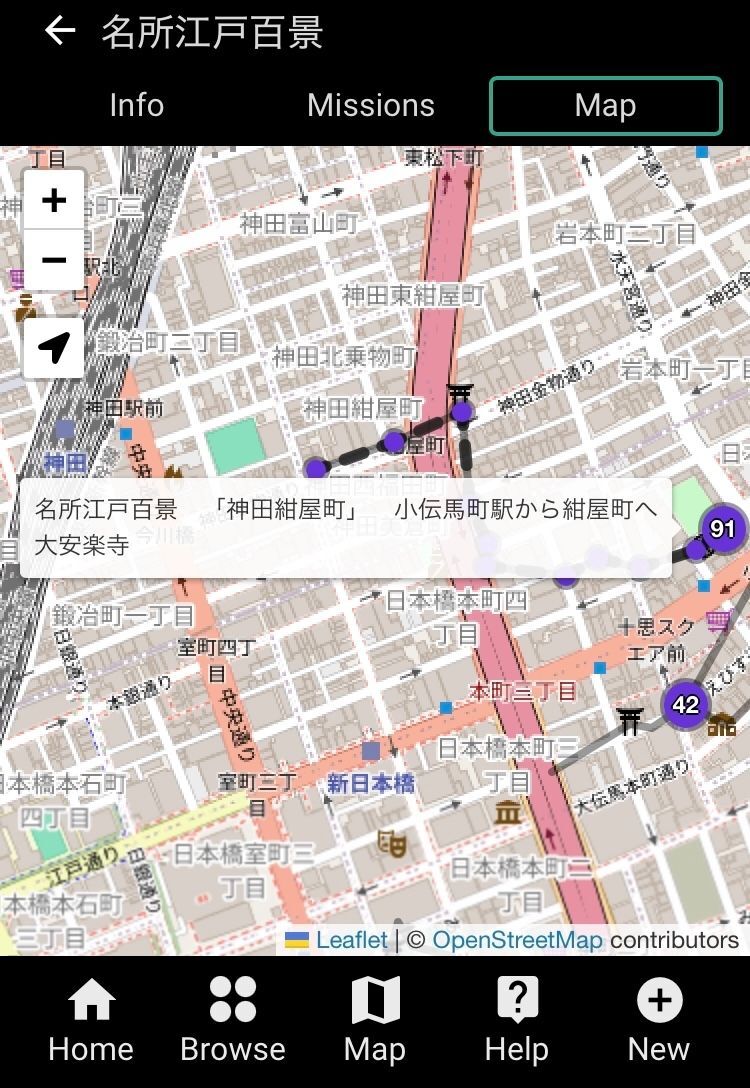Go back using the arrow icon
The height and width of the screenshot is (1088, 750).
click(x=60, y=31)
